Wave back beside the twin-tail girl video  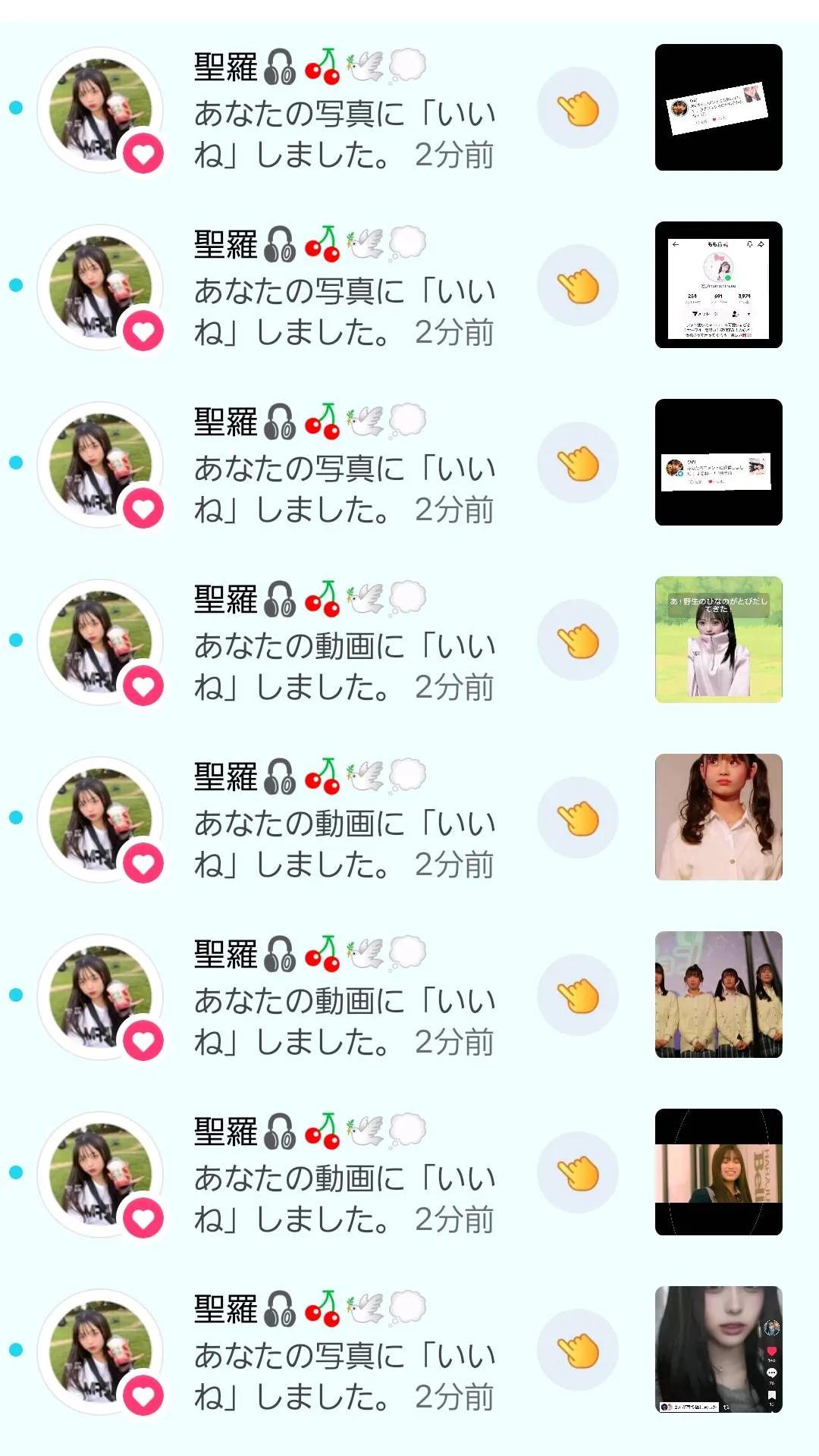tap(578, 817)
